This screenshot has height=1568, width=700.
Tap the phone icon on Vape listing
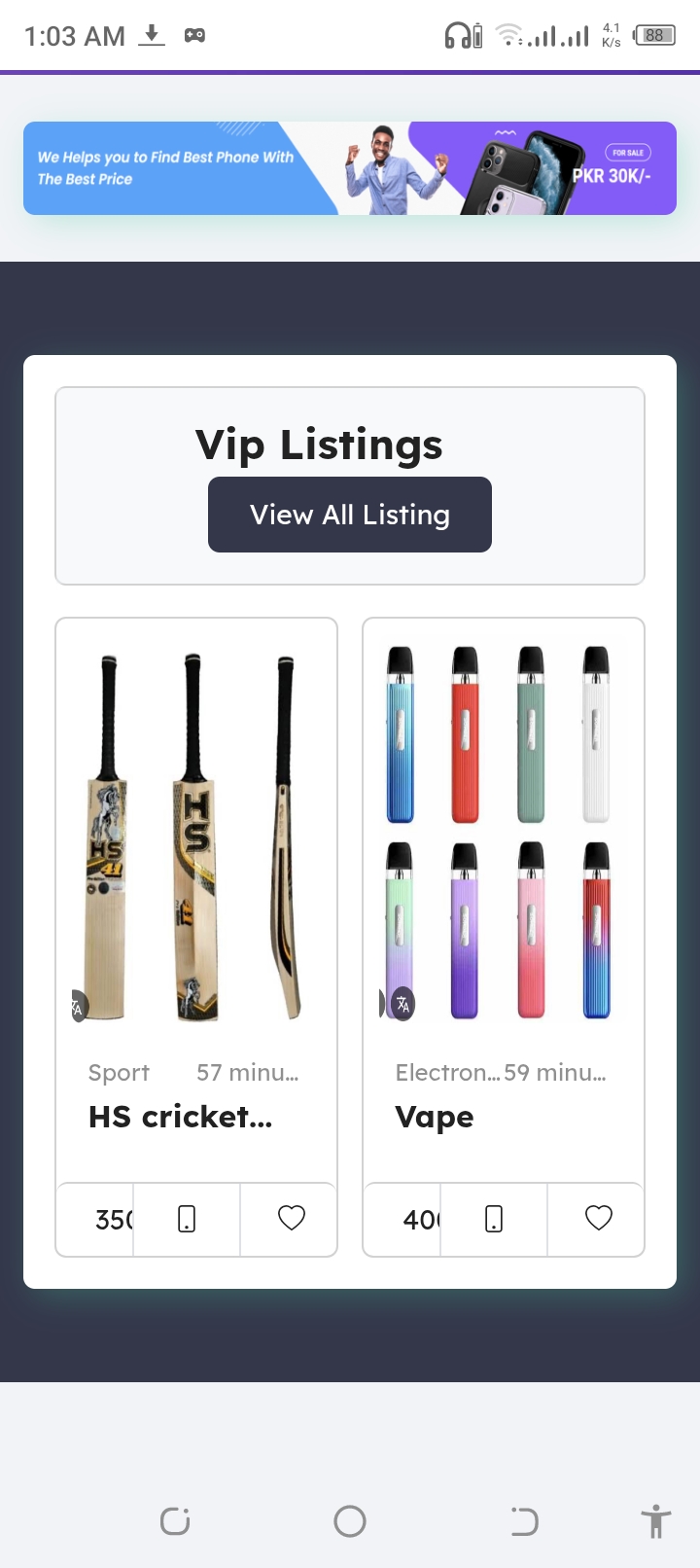(x=494, y=1219)
